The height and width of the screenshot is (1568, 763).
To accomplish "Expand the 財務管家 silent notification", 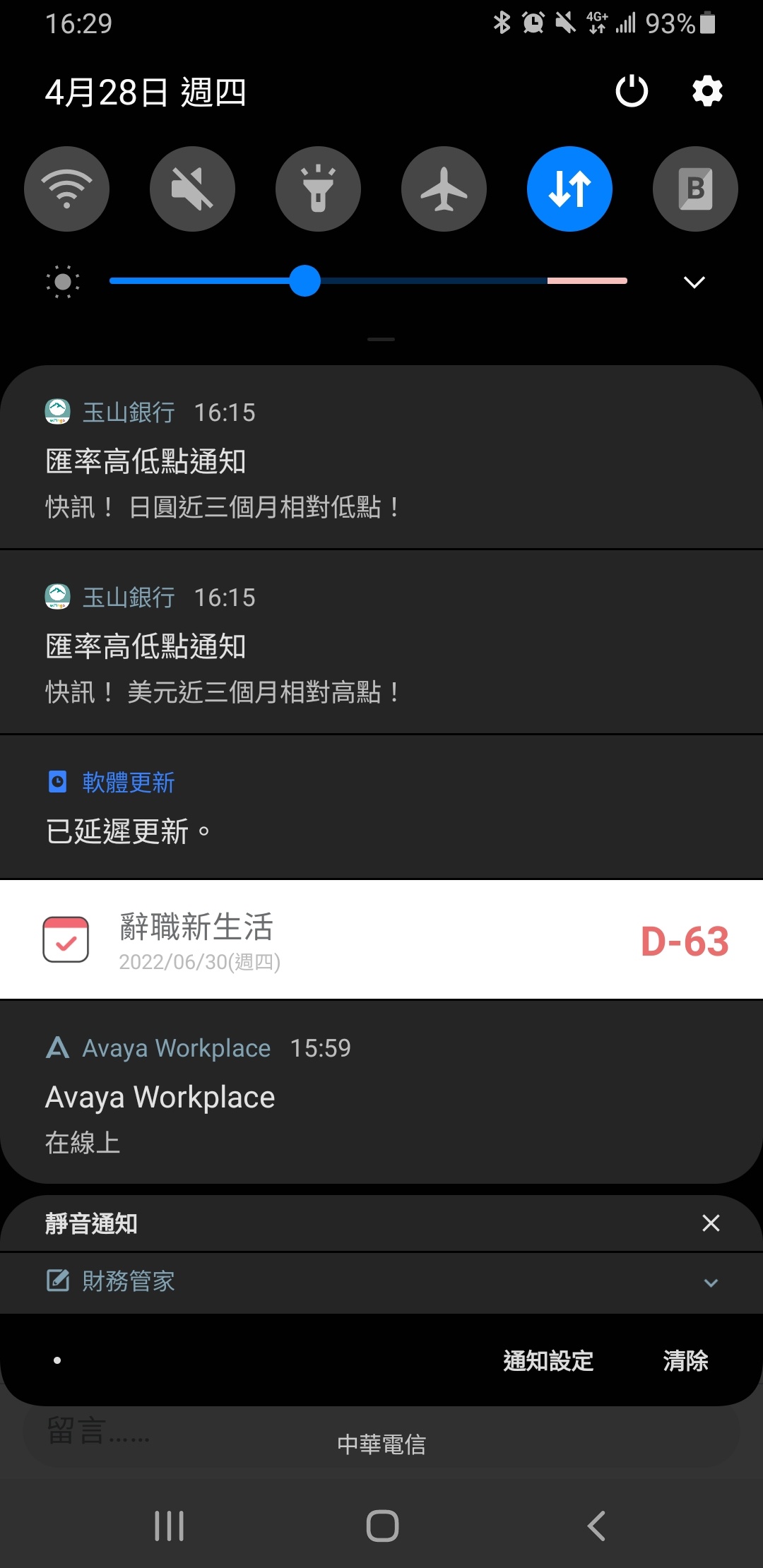I will [x=381, y=1283].
